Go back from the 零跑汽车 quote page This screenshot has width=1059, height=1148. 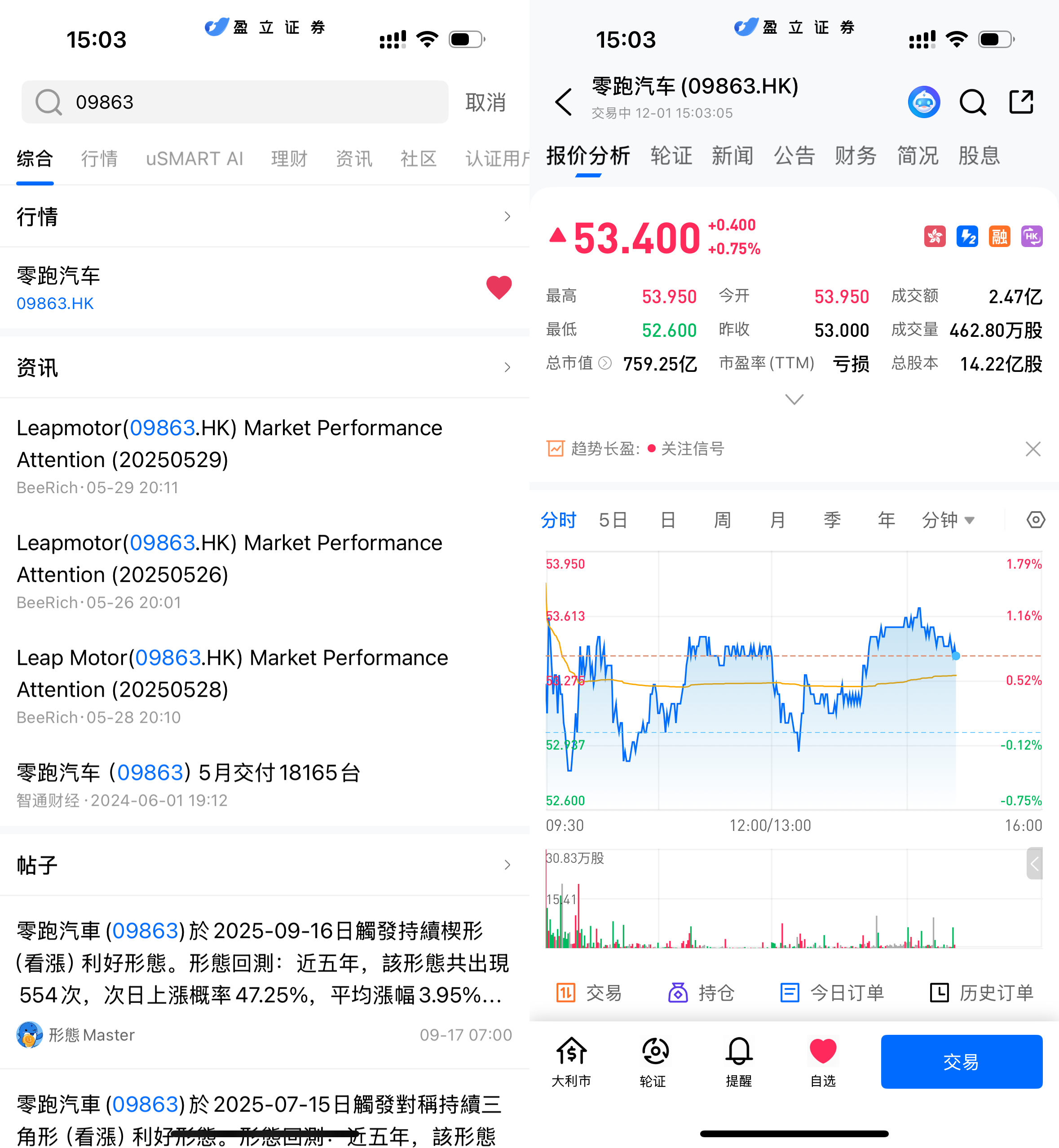point(563,102)
